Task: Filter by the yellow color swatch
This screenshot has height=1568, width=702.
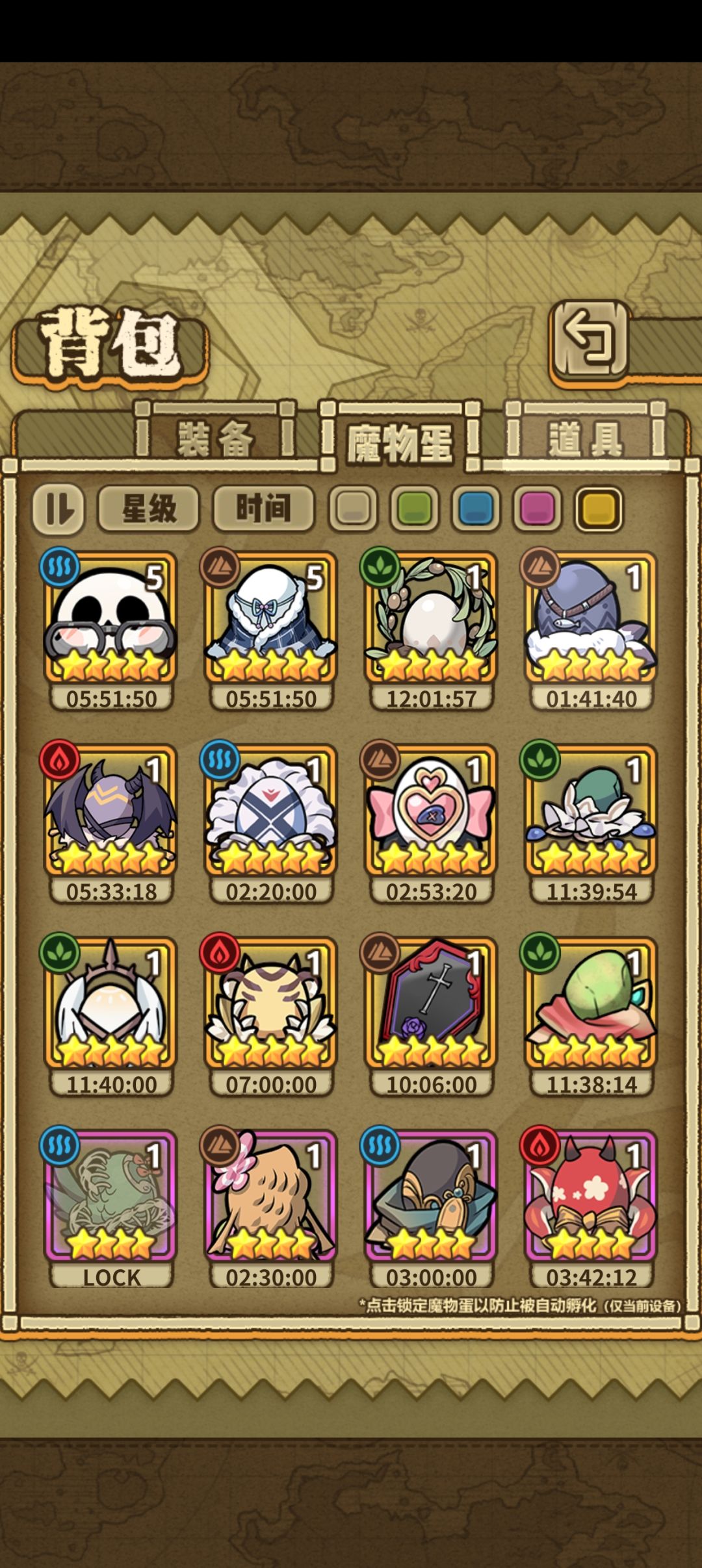Action: tap(599, 508)
